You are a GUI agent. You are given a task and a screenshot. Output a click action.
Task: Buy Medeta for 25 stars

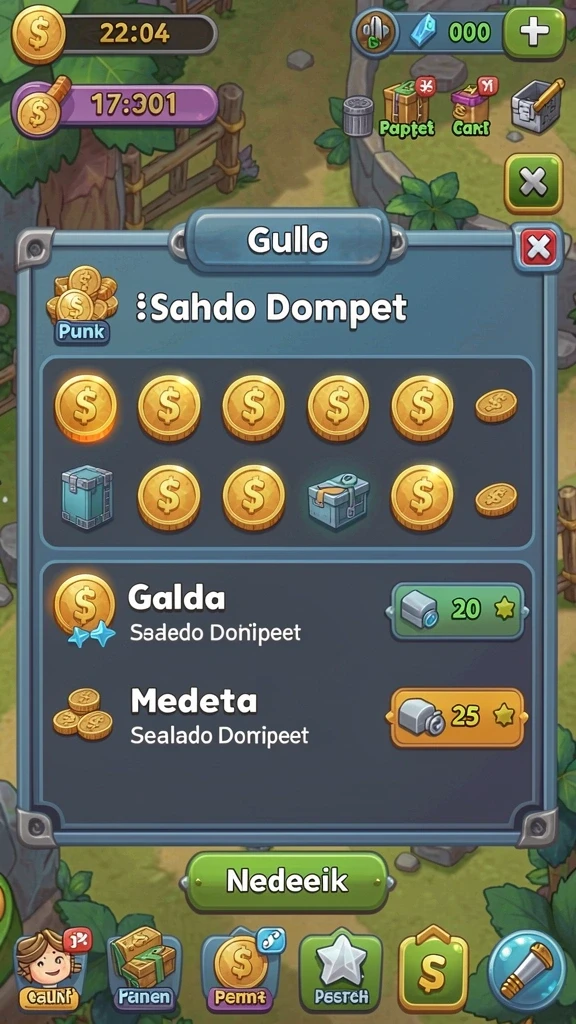tap(457, 717)
